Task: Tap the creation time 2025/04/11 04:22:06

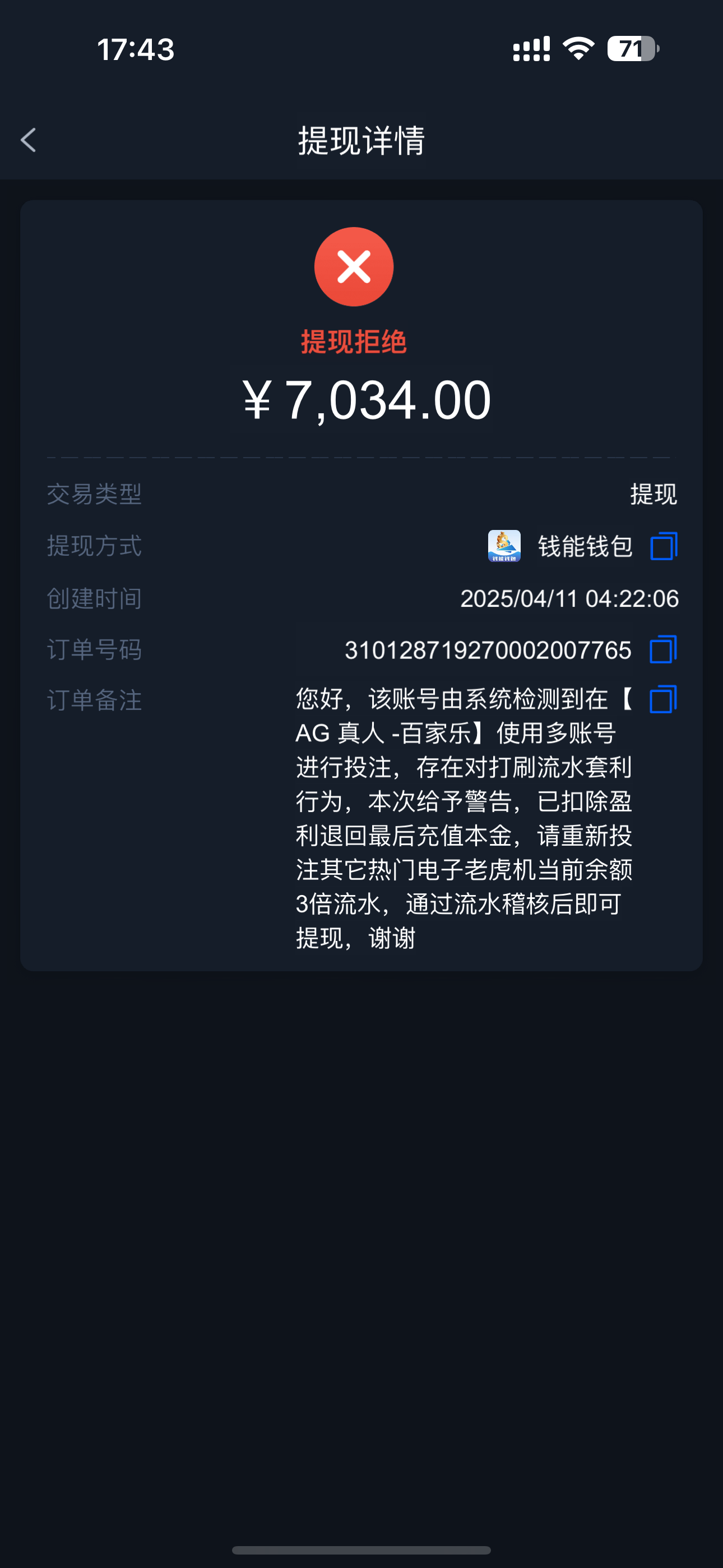Action: (x=568, y=598)
